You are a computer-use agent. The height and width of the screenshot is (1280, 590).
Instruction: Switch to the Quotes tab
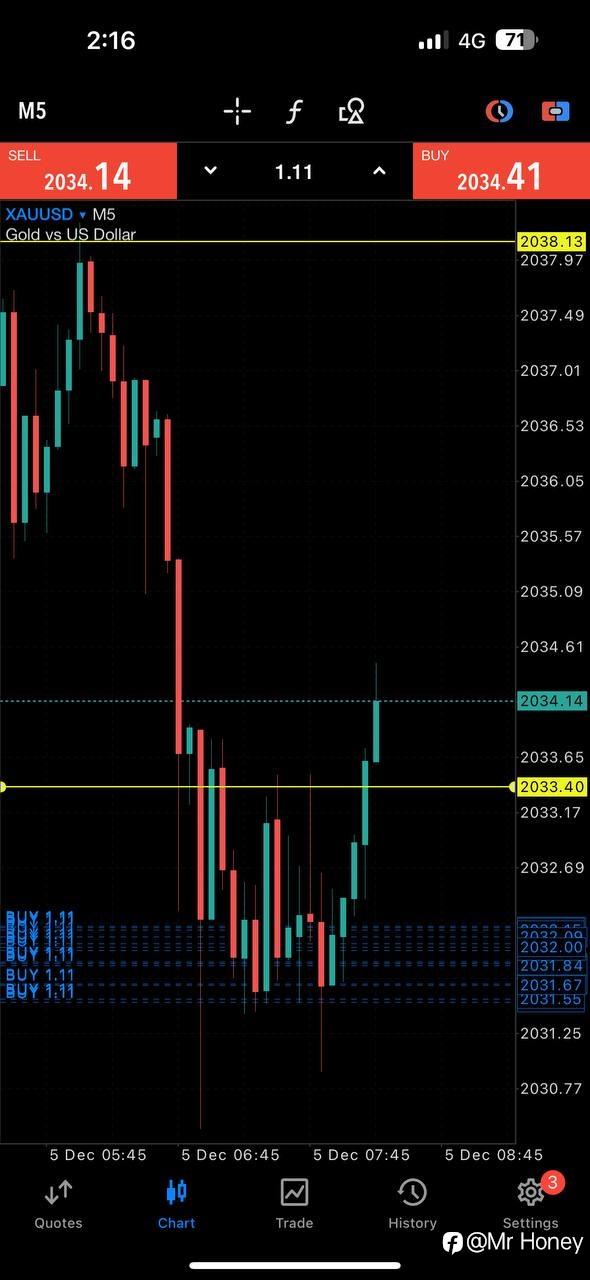click(58, 1203)
